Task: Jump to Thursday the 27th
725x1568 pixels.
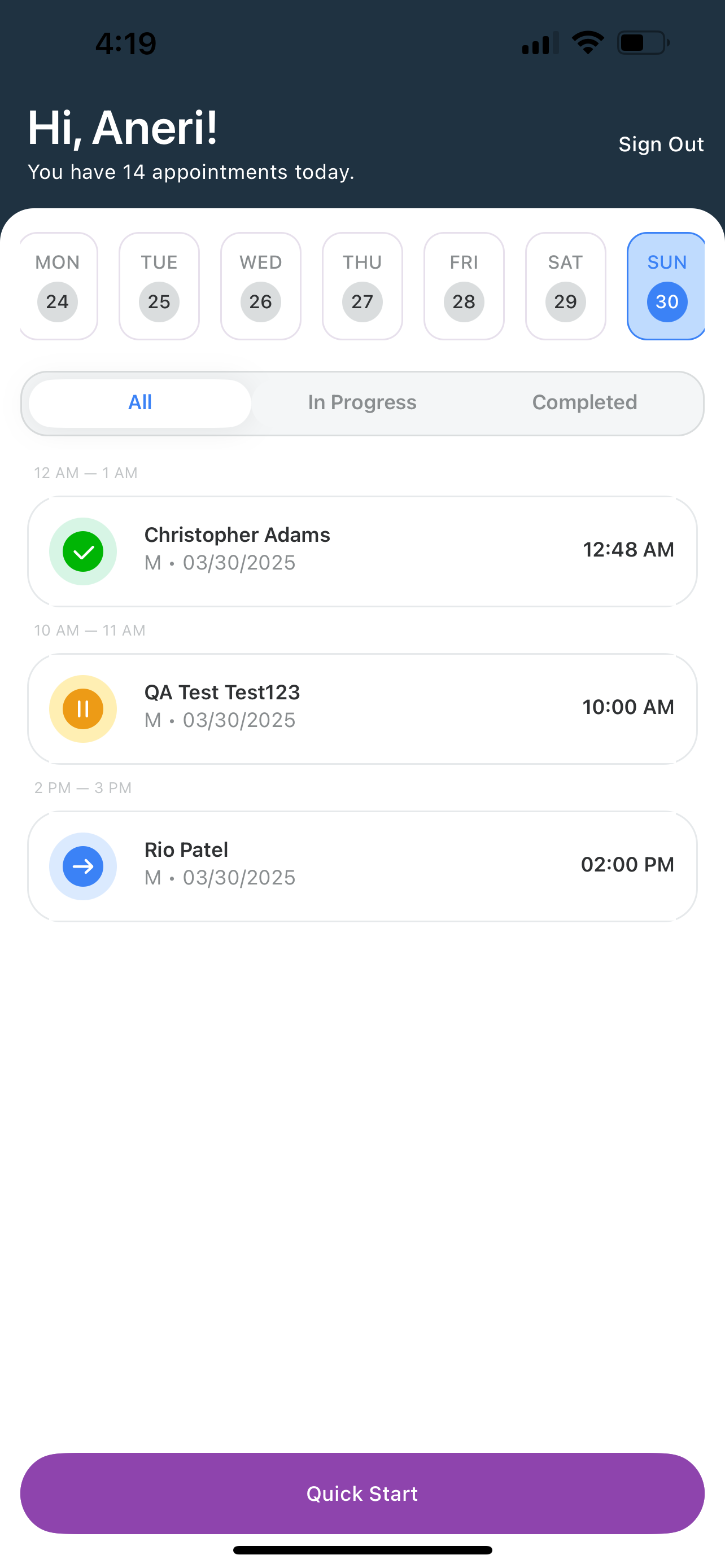Action: point(362,286)
